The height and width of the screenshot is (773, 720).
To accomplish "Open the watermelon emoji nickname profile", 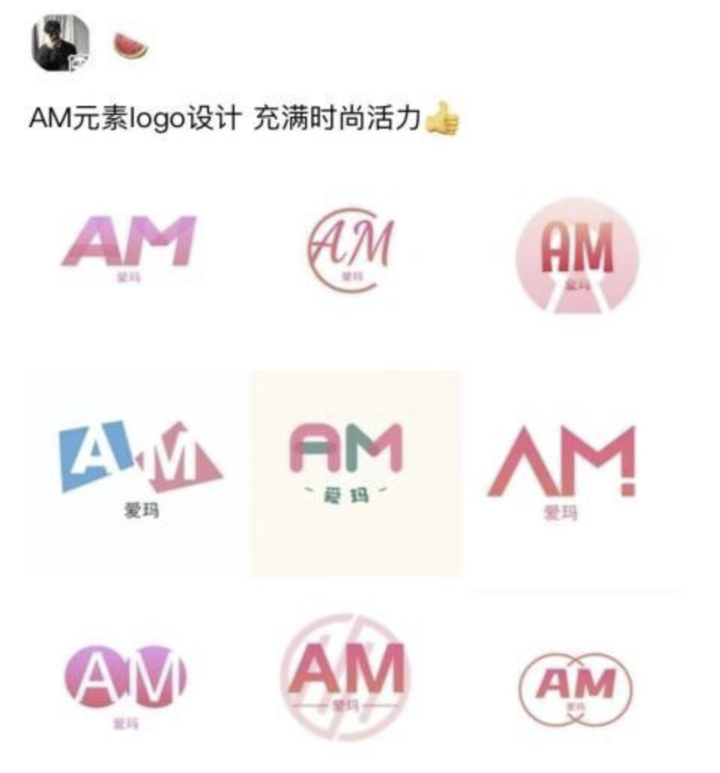I will click(x=130, y=45).
